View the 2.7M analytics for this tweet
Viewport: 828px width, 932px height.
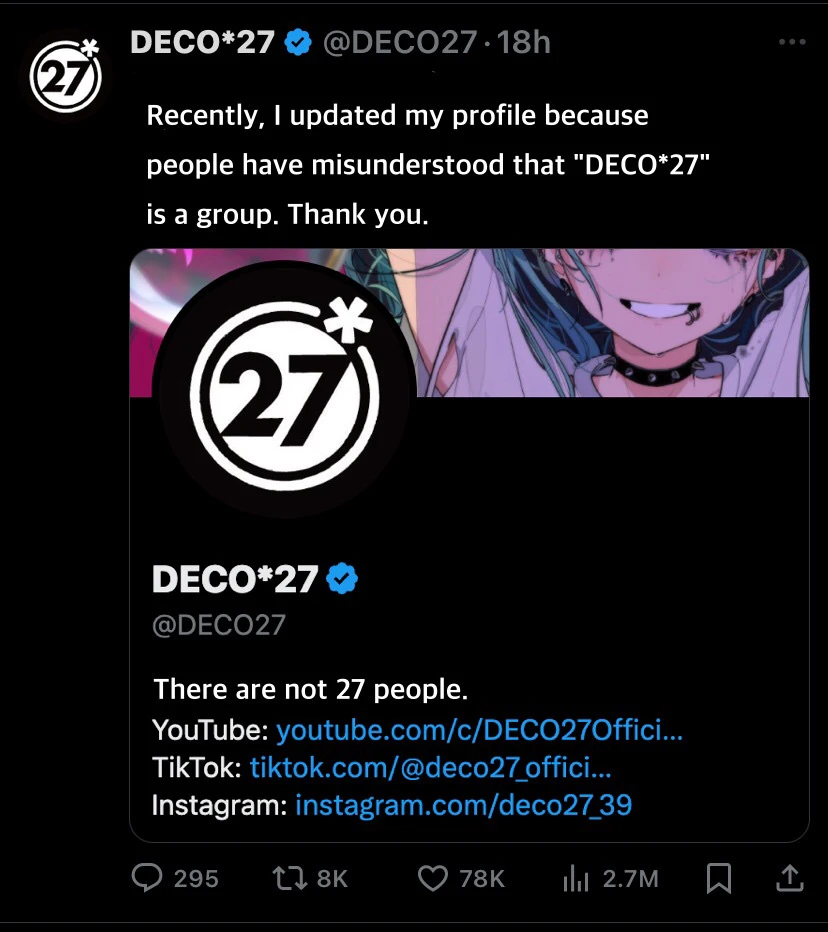coord(575,878)
